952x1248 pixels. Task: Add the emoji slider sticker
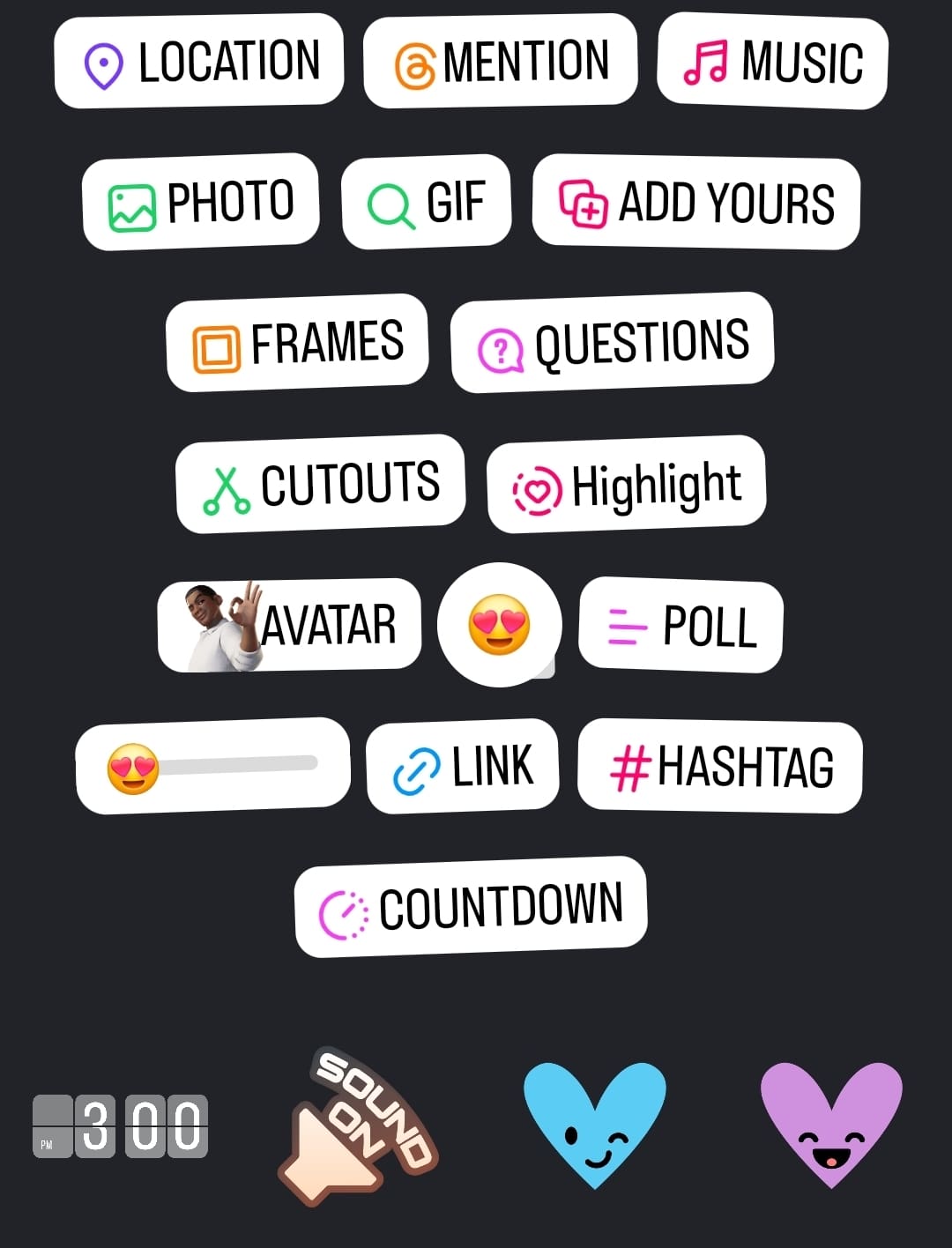(212, 766)
